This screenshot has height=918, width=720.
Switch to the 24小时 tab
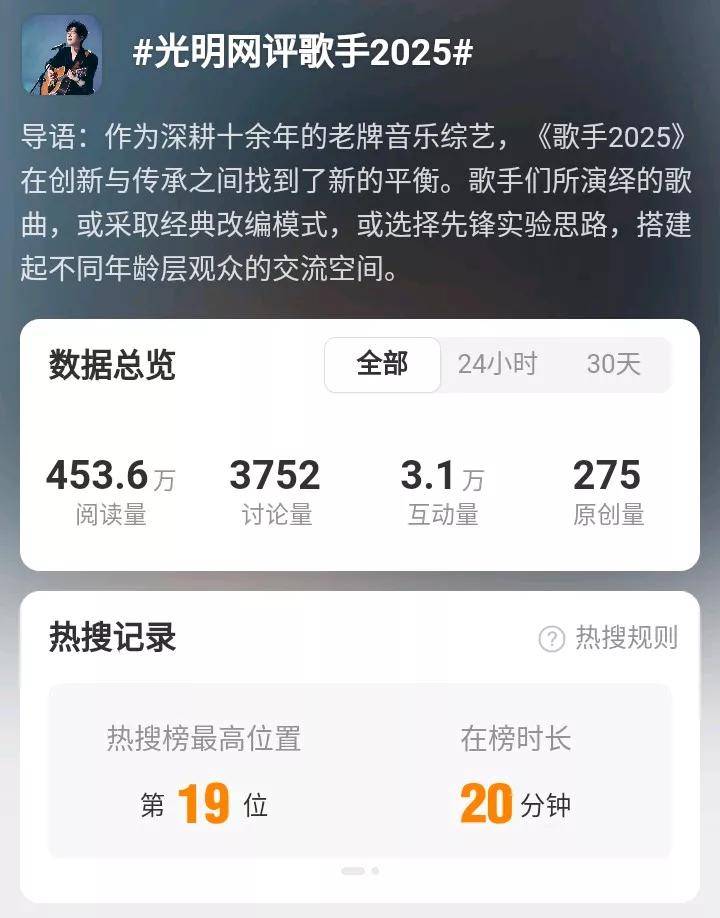pos(497,365)
